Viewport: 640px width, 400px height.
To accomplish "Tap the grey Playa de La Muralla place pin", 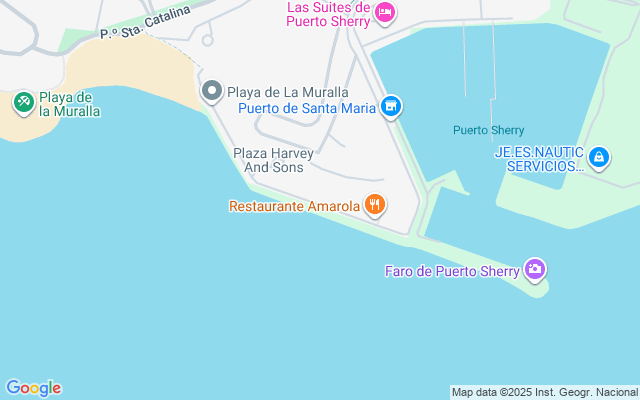I will (x=212, y=91).
